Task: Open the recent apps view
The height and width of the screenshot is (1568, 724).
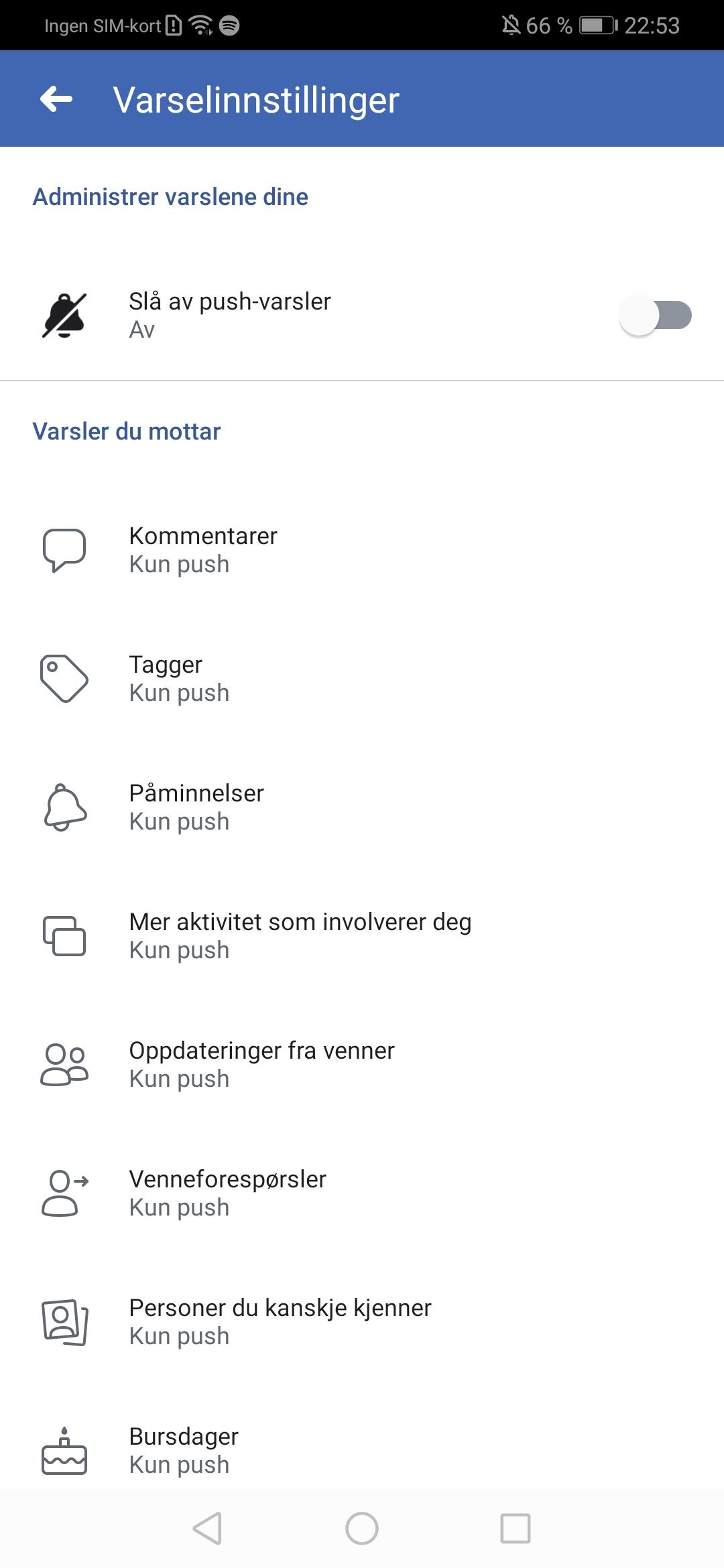Action: click(x=516, y=1529)
